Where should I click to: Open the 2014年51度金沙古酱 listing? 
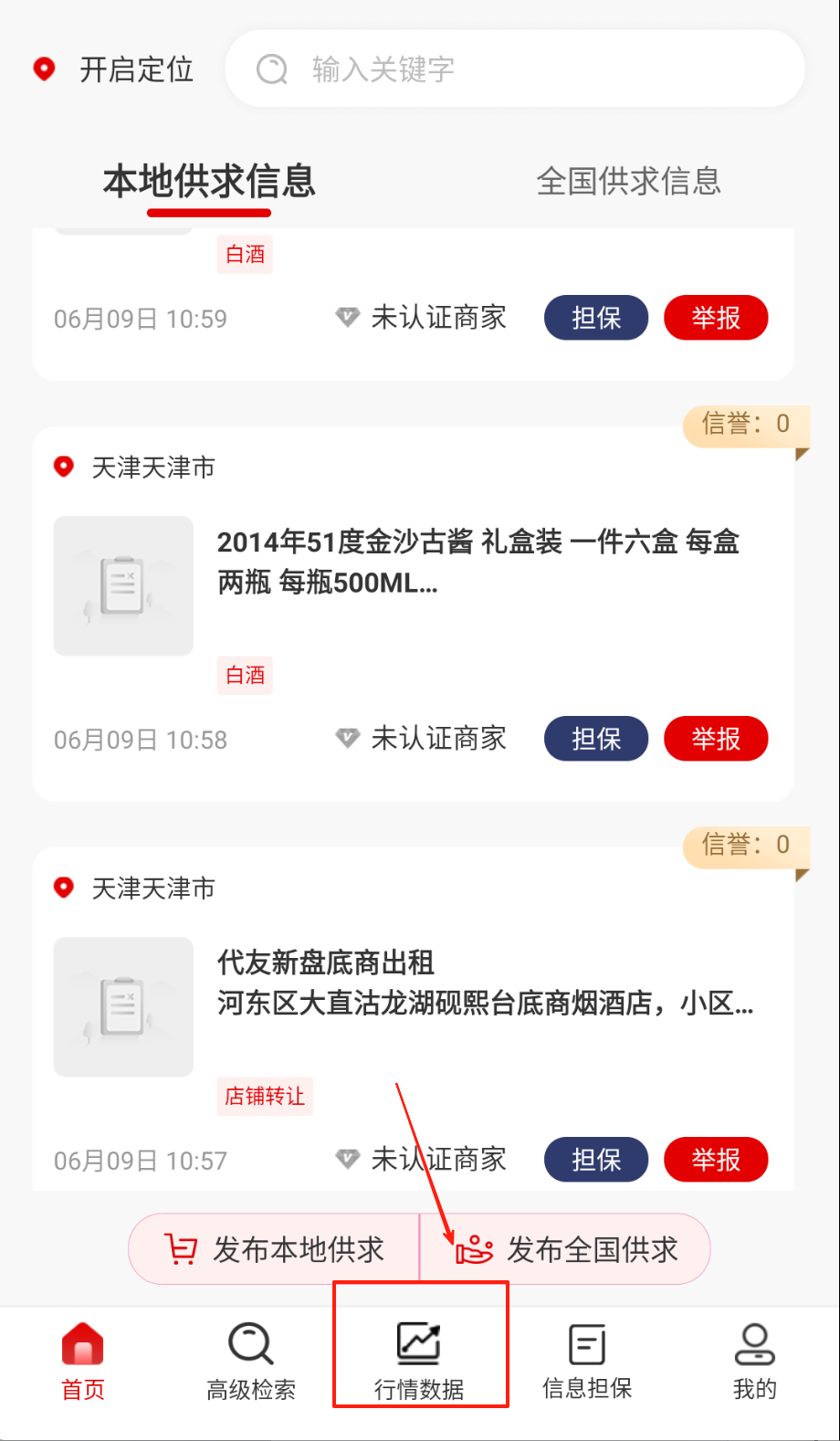pyautogui.click(x=478, y=562)
